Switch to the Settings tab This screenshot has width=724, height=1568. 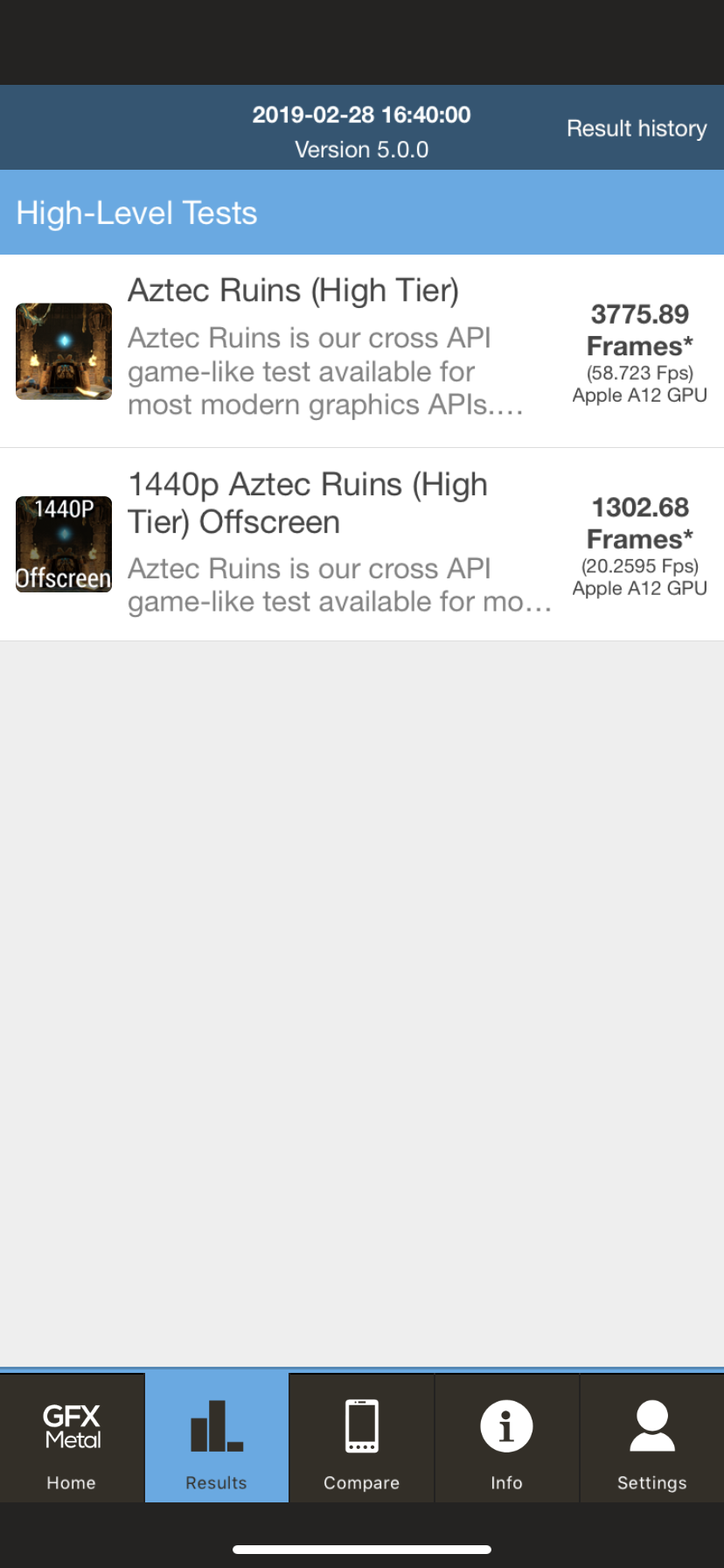tap(652, 1438)
